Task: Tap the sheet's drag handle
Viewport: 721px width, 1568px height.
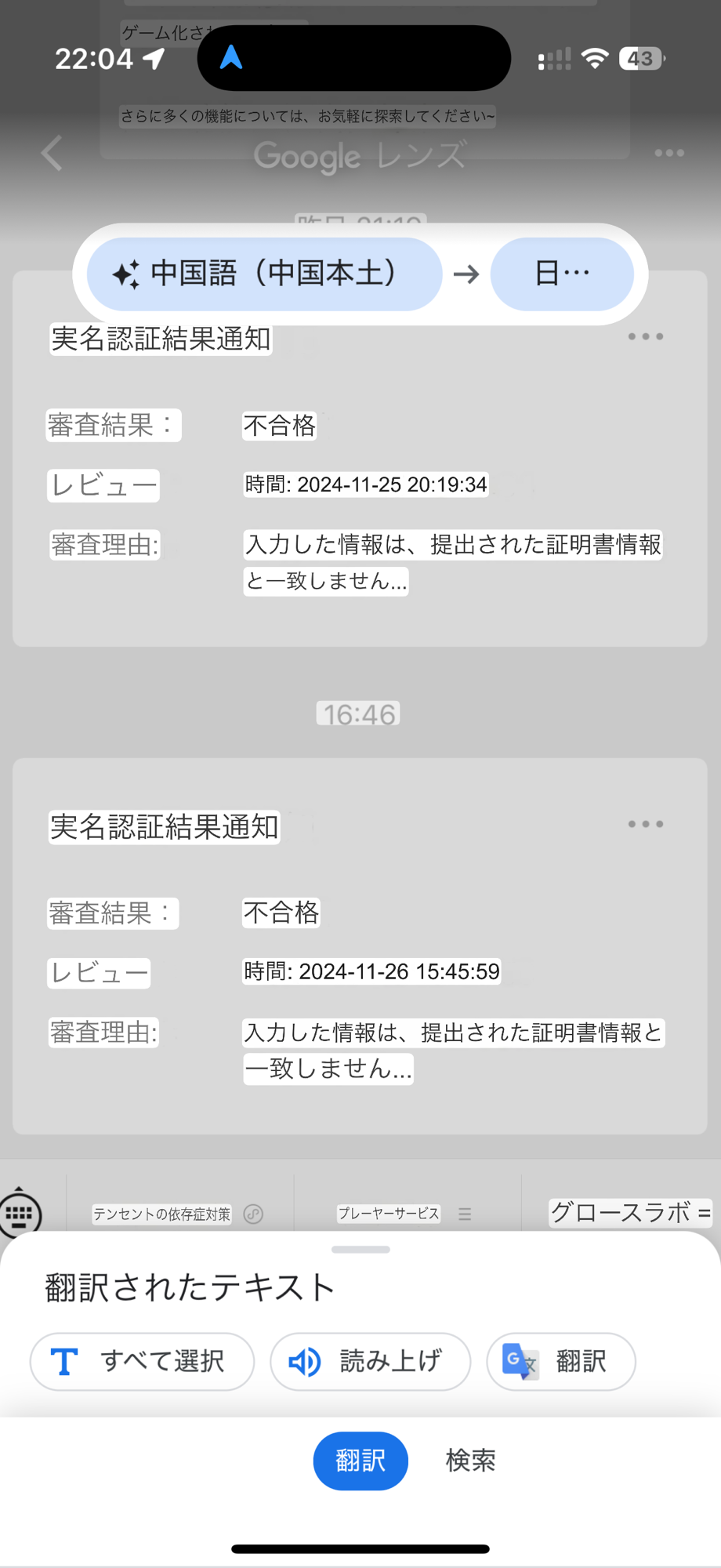Action: tap(360, 1250)
